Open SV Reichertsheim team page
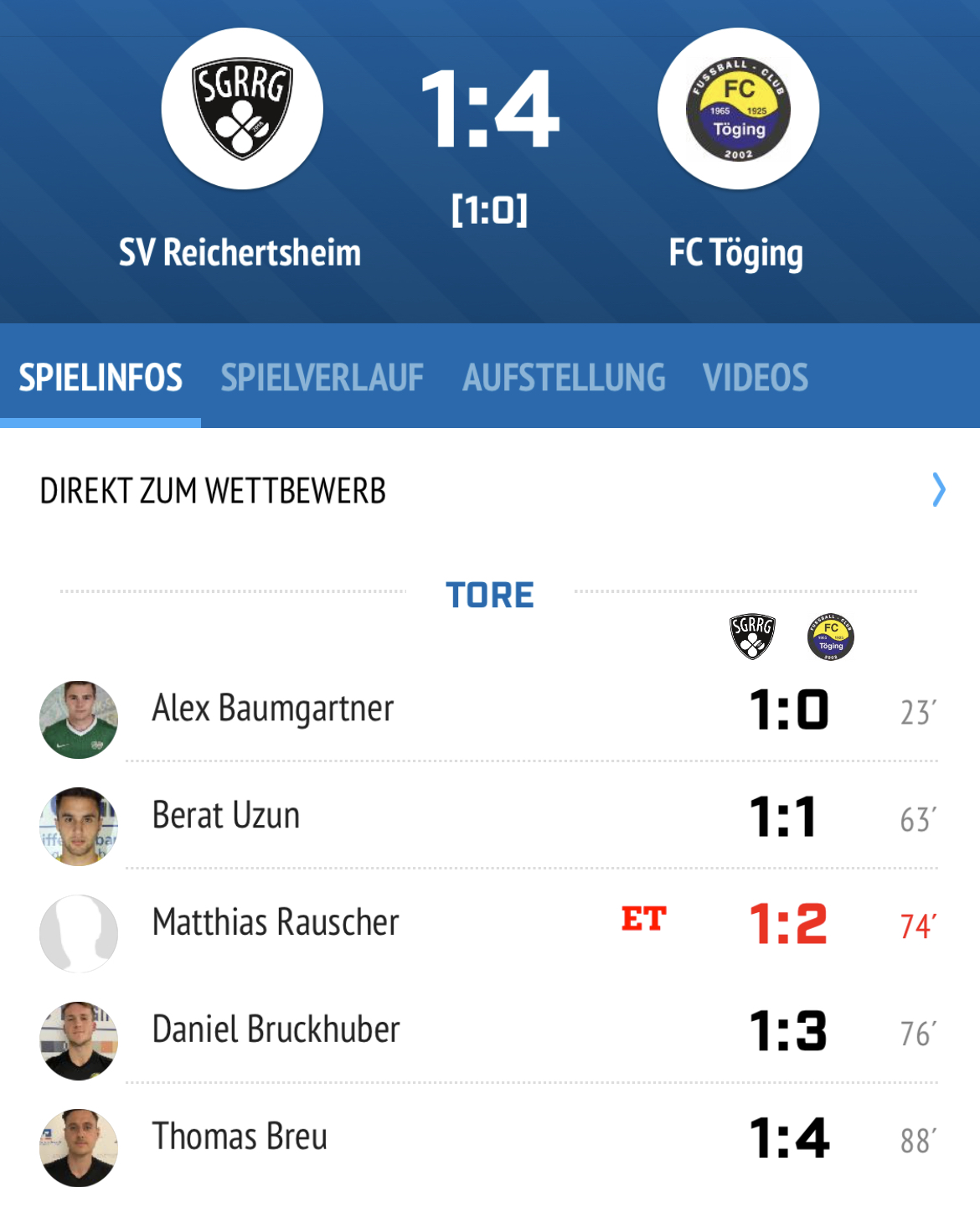The height and width of the screenshot is (1207, 980). (241, 109)
